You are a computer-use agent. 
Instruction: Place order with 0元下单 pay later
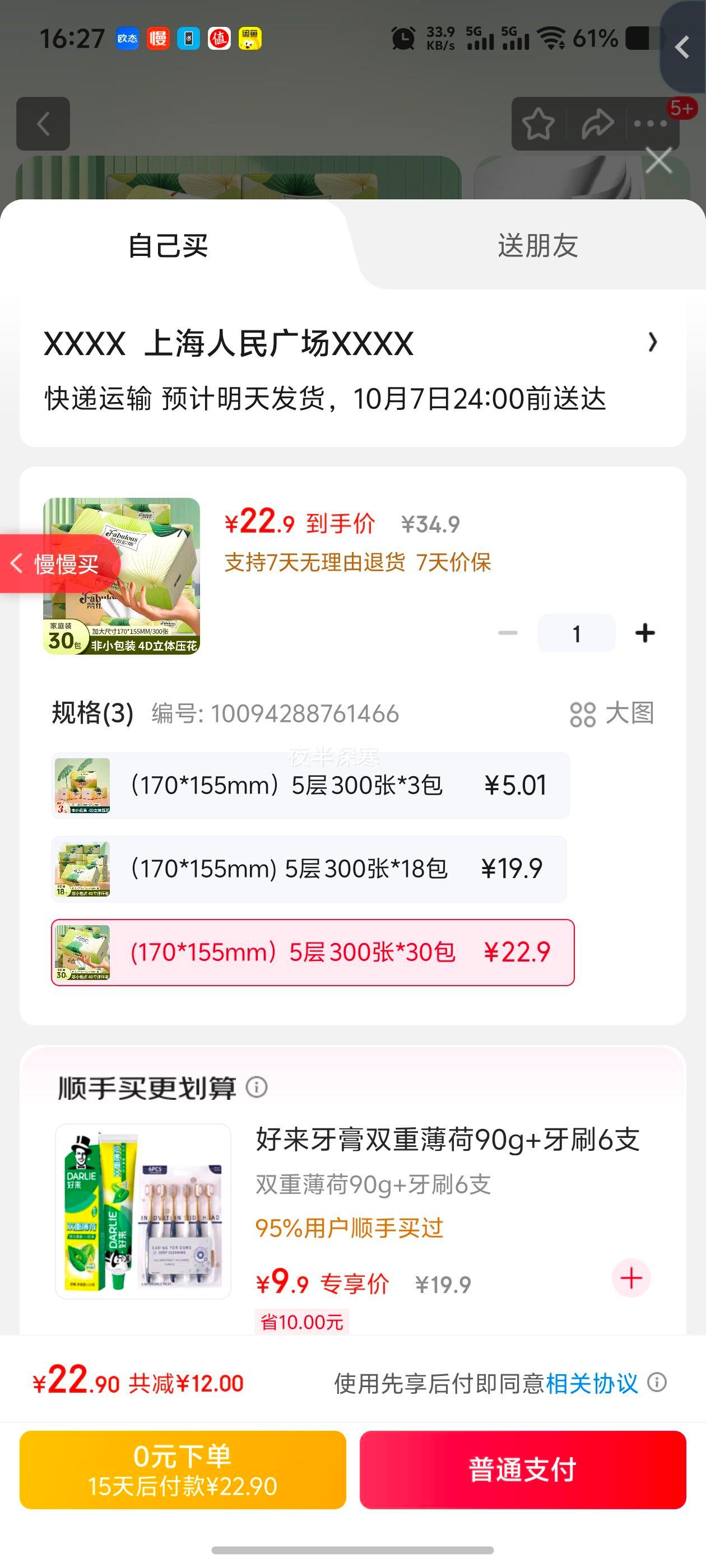(x=183, y=1469)
